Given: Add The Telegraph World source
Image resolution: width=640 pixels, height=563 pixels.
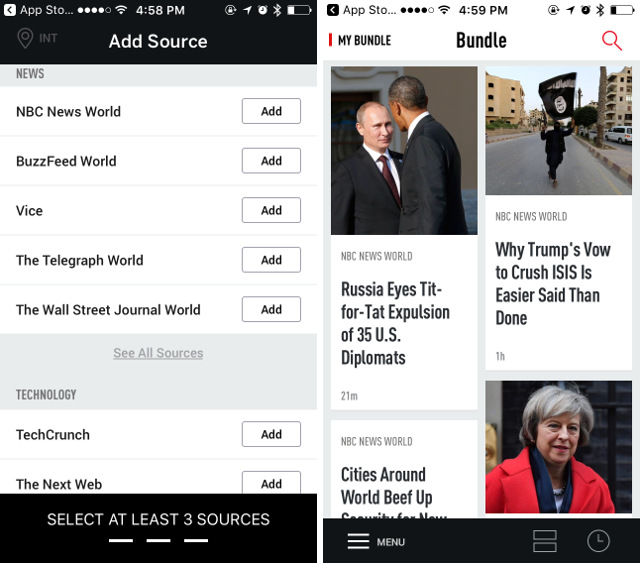Looking at the screenshot, I should point(271,260).
